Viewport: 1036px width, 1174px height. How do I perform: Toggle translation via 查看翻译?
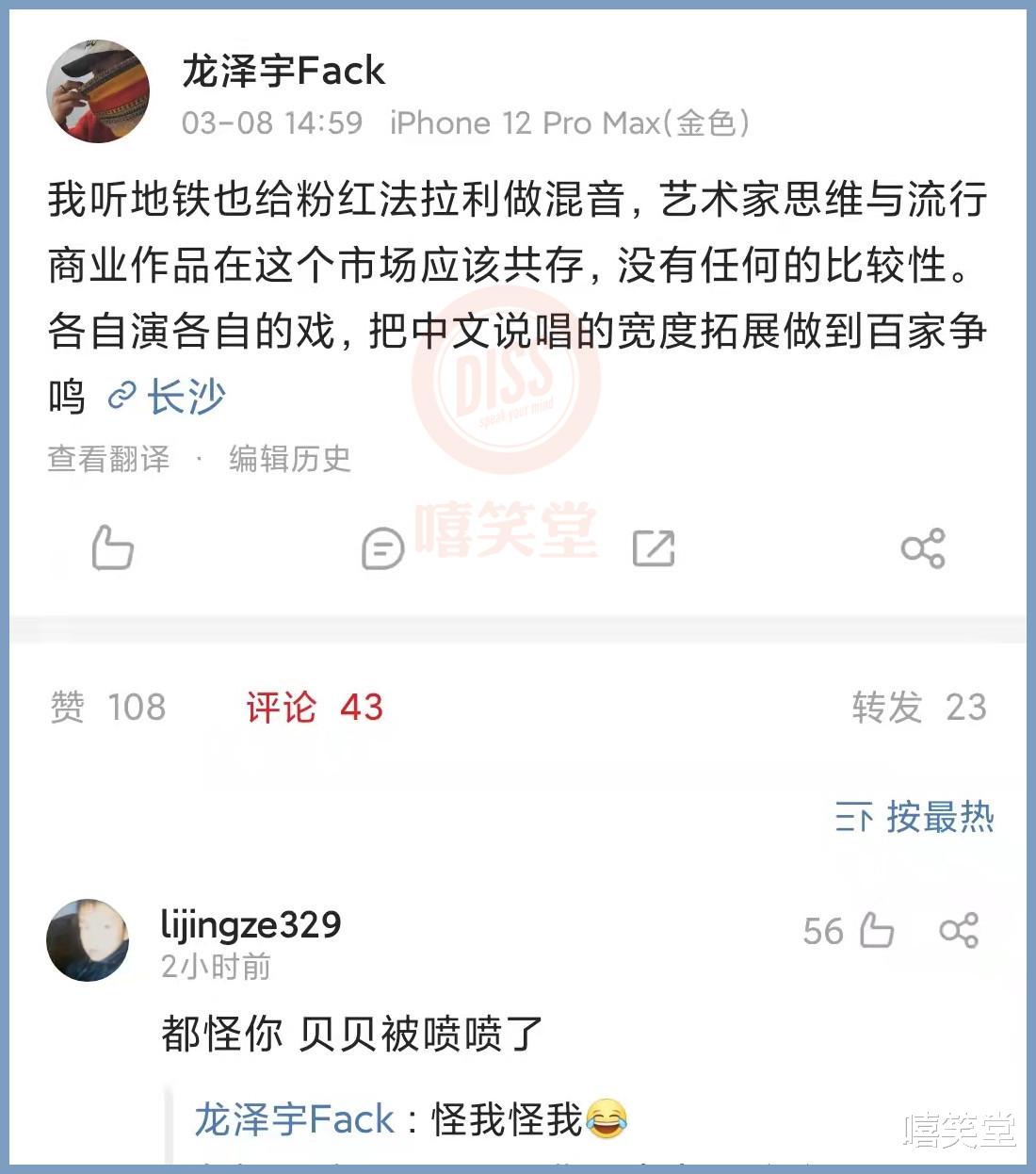tap(108, 459)
